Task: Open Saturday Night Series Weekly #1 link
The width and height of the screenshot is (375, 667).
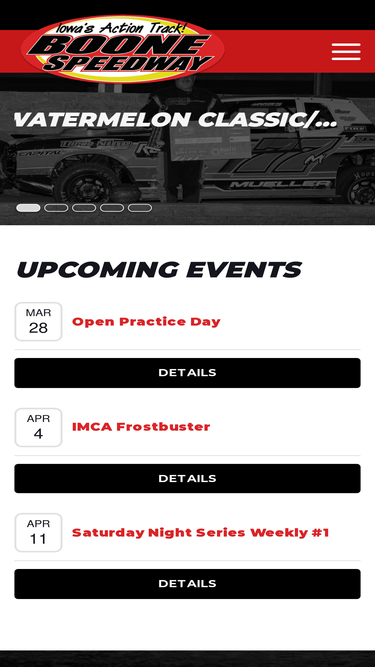Action: pyautogui.click(x=201, y=533)
